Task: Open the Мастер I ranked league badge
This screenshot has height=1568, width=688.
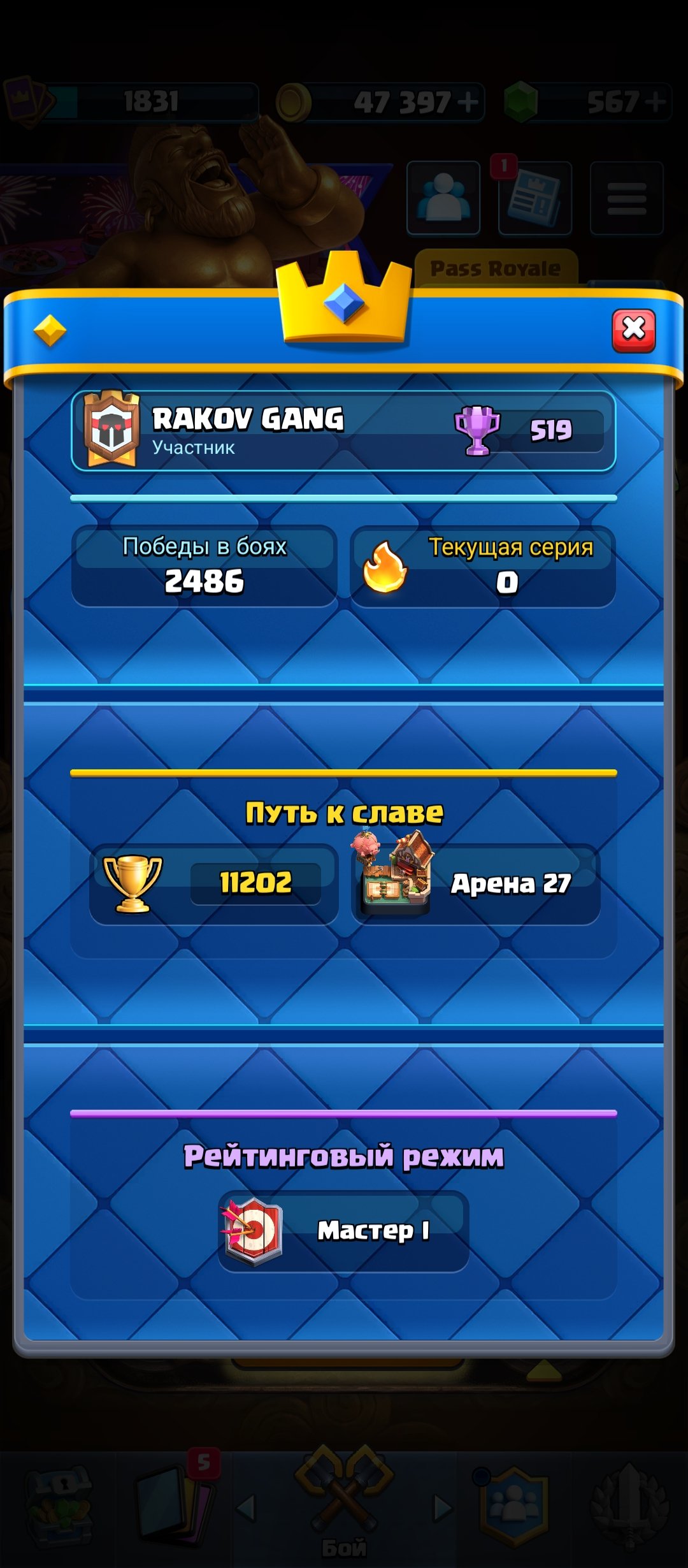Action: coord(343,1231)
